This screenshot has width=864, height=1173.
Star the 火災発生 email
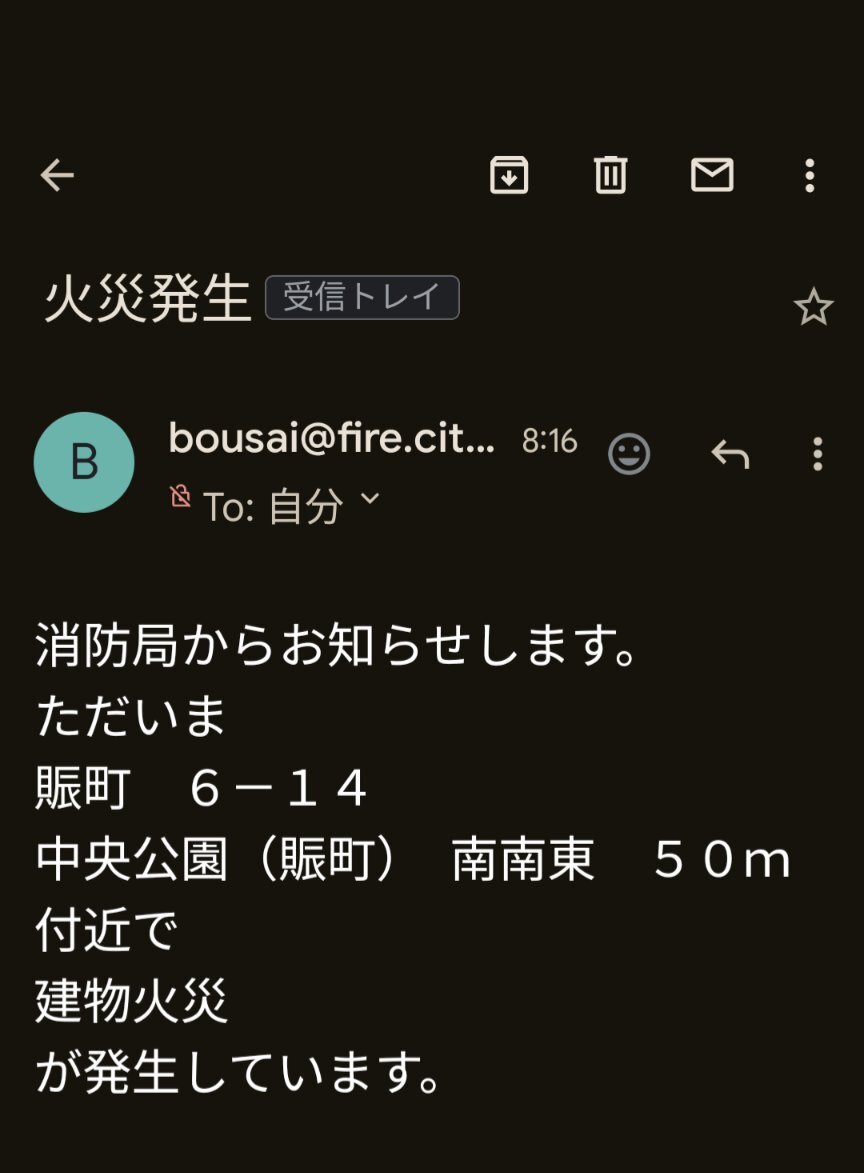(x=813, y=307)
